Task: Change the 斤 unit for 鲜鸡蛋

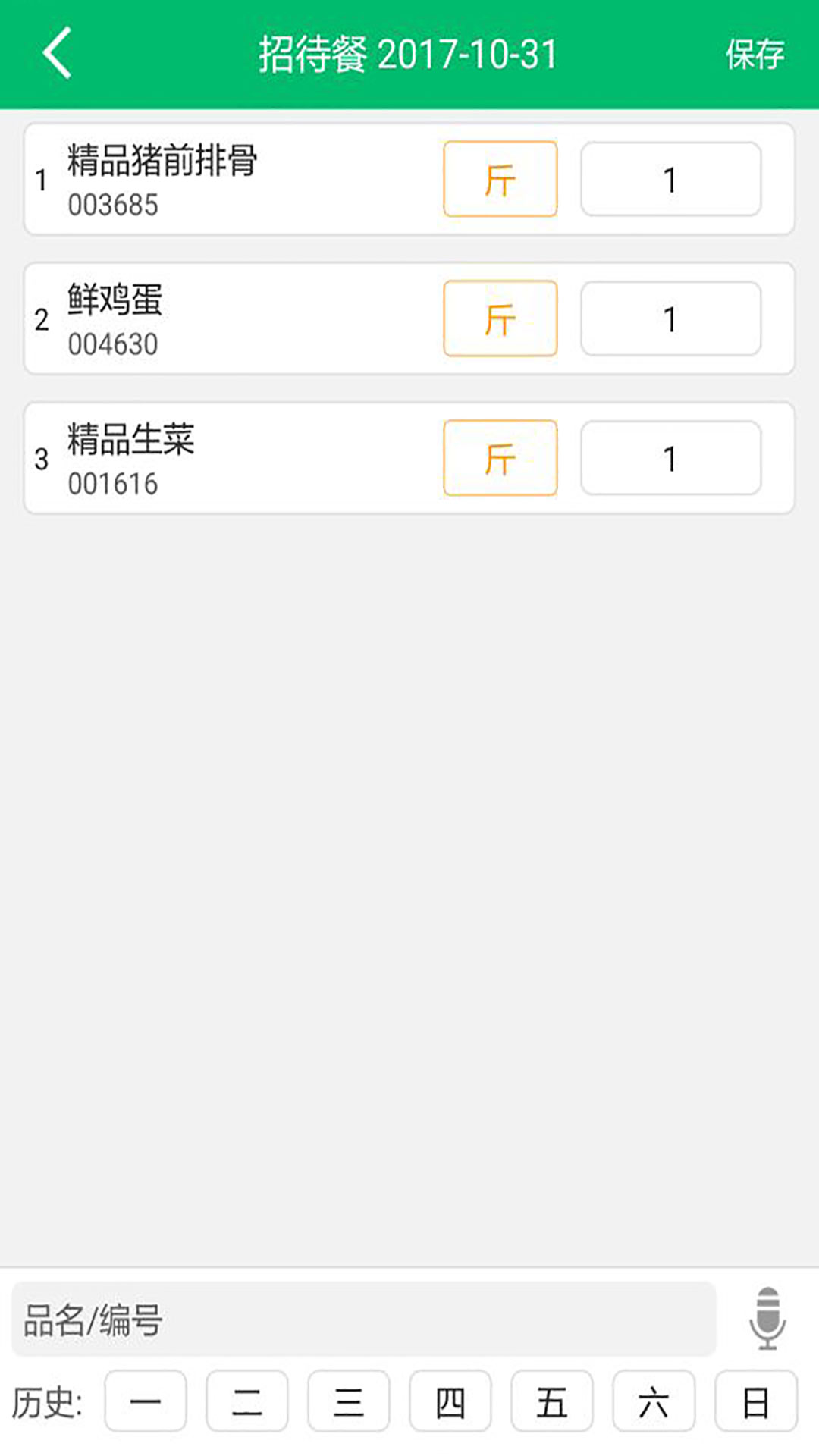Action: point(500,319)
